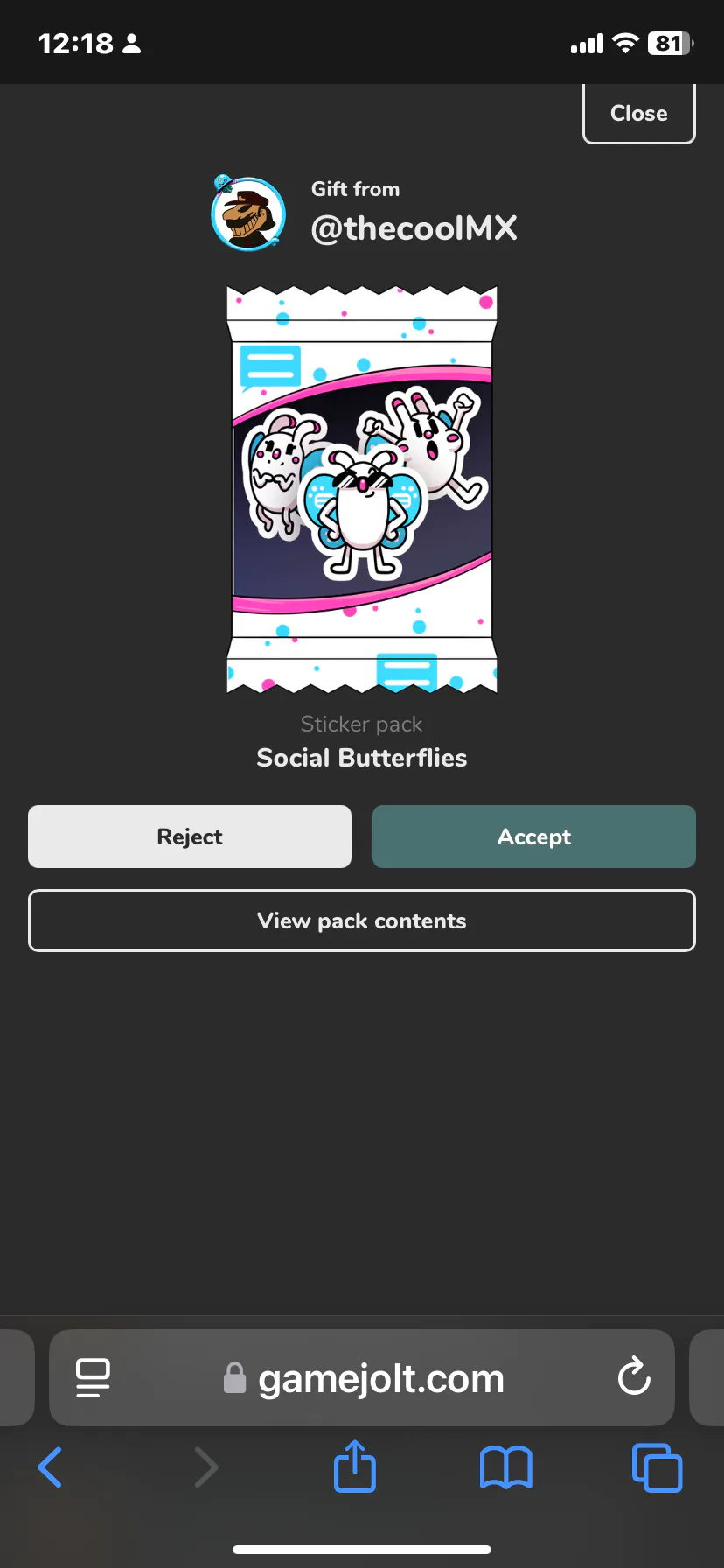Close the gift dialog
724x1568 pixels.
pos(638,114)
